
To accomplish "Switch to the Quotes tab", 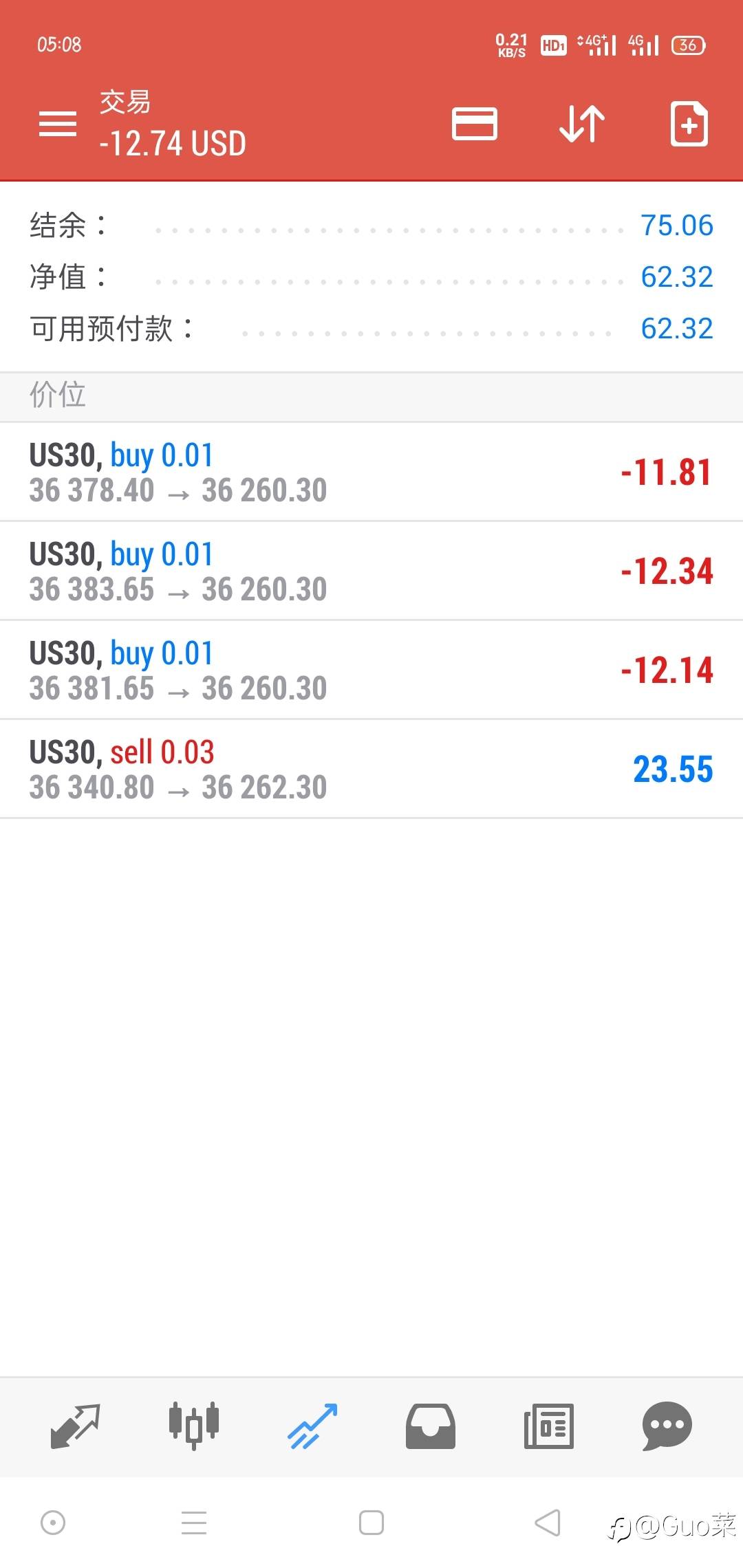I will click(76, 1426).
